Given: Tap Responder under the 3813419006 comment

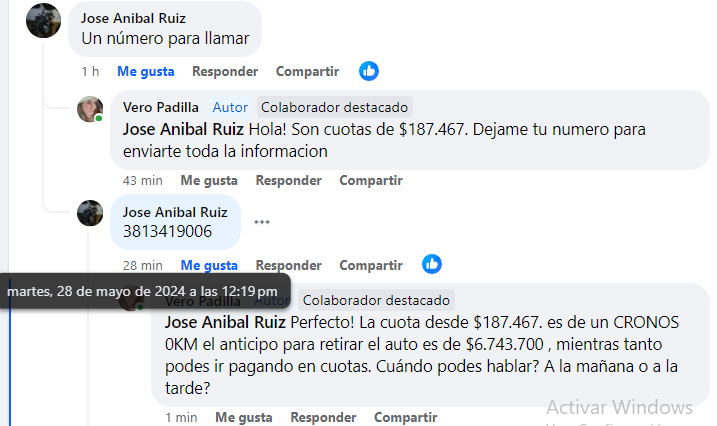Looking at the screenshot, I should tap(288, 265).
